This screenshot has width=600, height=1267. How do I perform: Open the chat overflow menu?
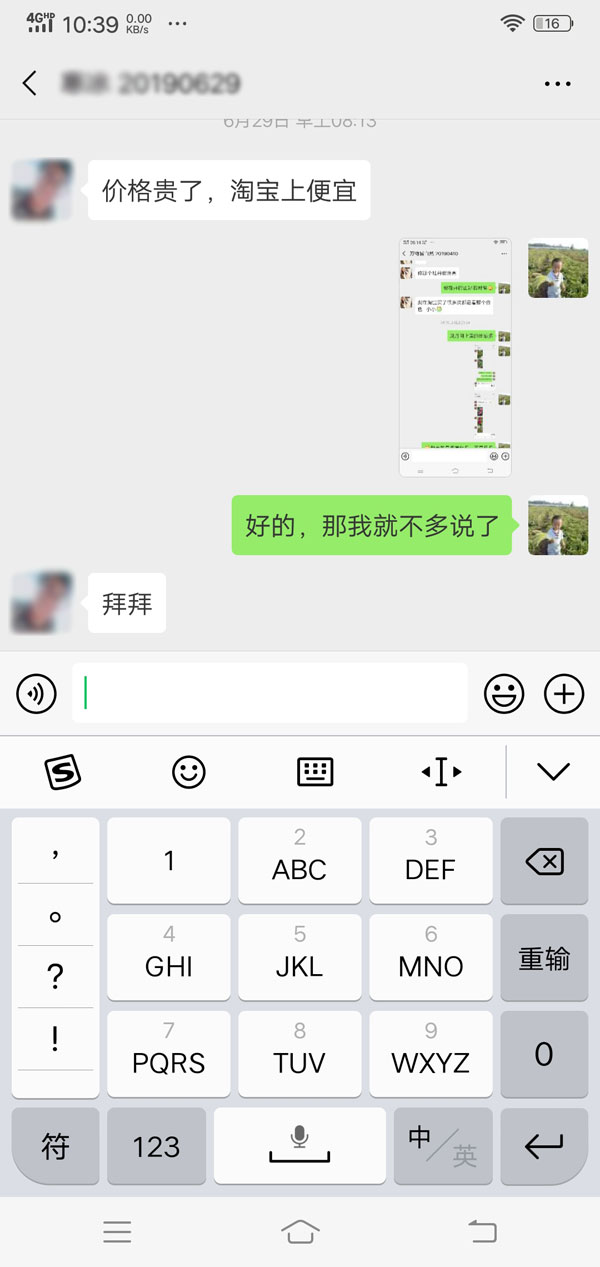557,84
